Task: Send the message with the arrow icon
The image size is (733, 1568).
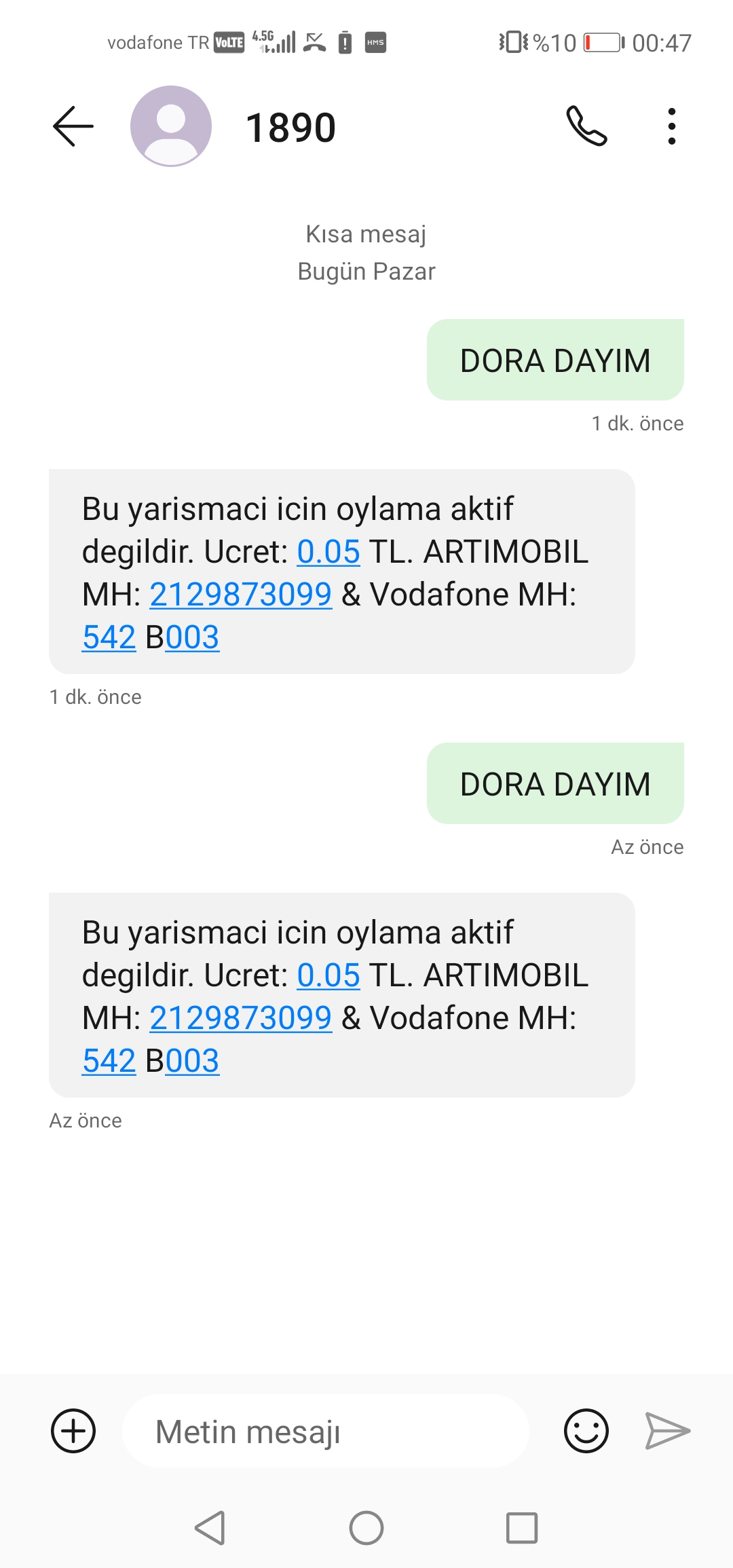Action: [668, 1431]
